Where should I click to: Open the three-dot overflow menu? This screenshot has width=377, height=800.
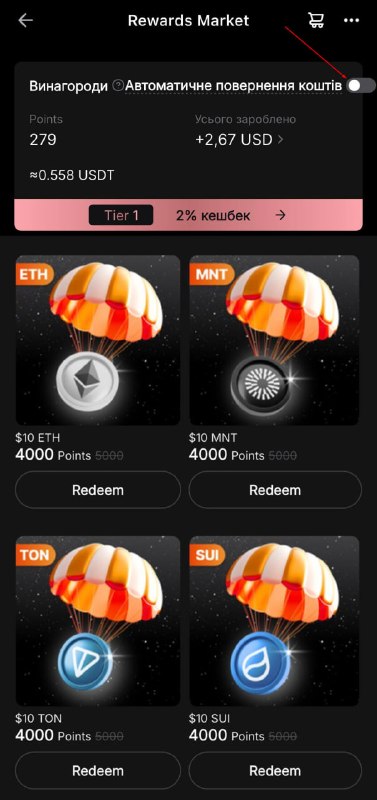point(351,20)
